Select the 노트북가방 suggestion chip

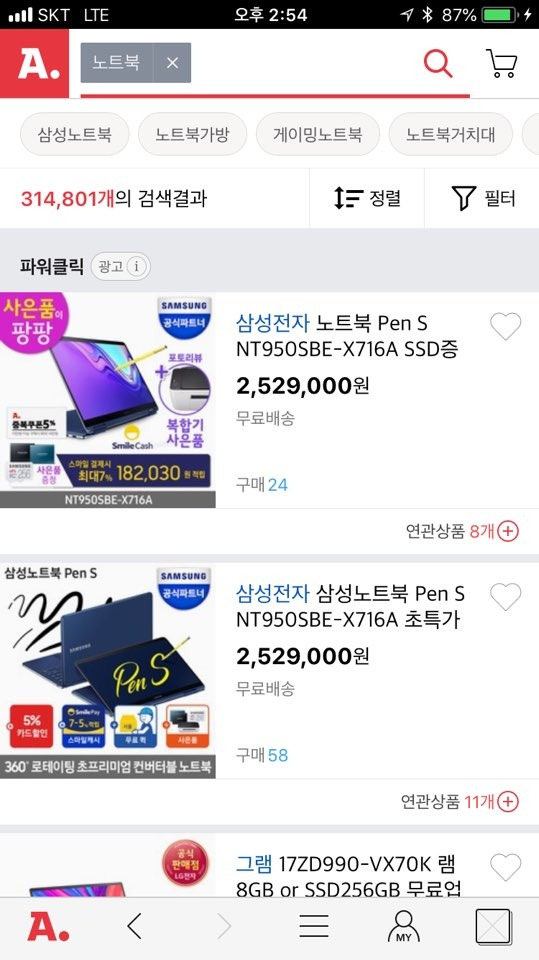click(x=192, y=134)
